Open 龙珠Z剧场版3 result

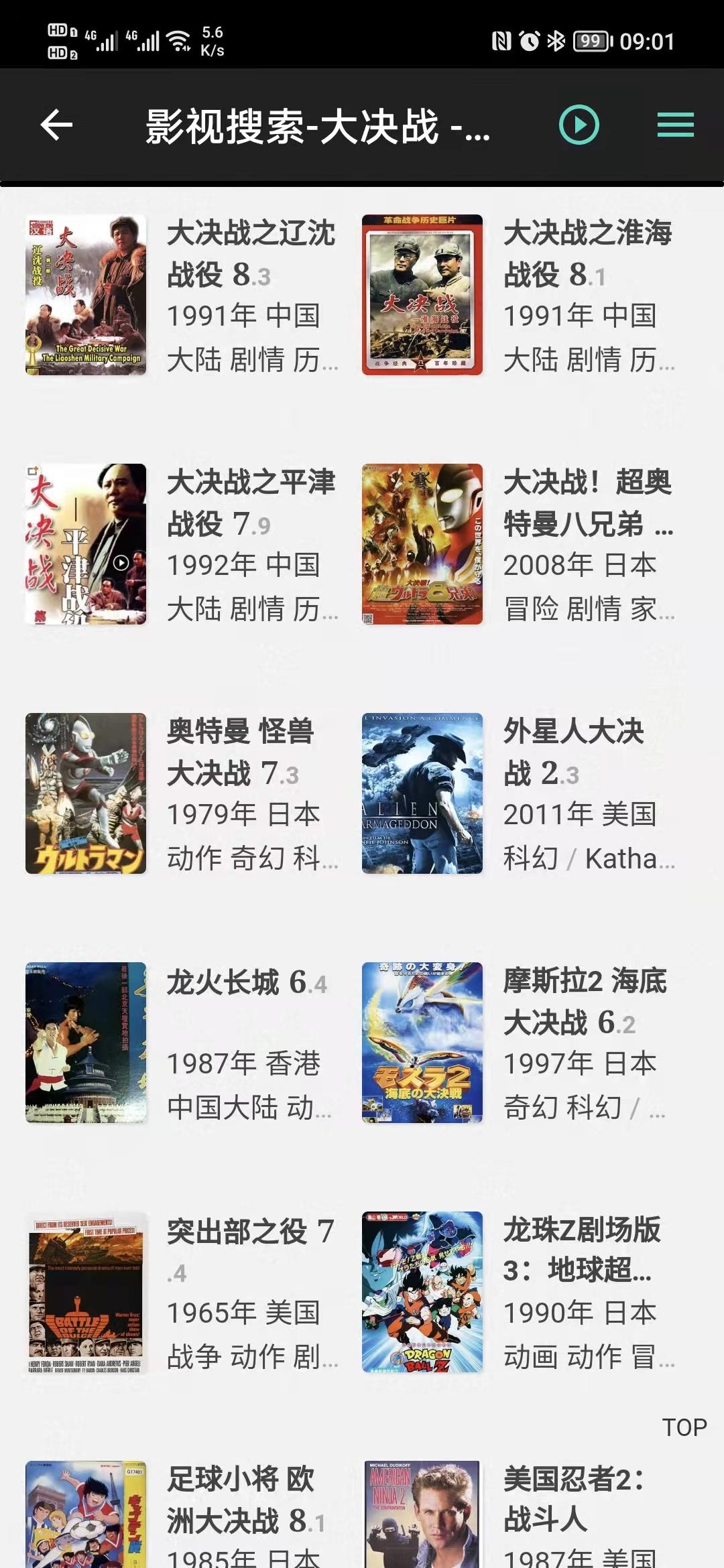518,1292
